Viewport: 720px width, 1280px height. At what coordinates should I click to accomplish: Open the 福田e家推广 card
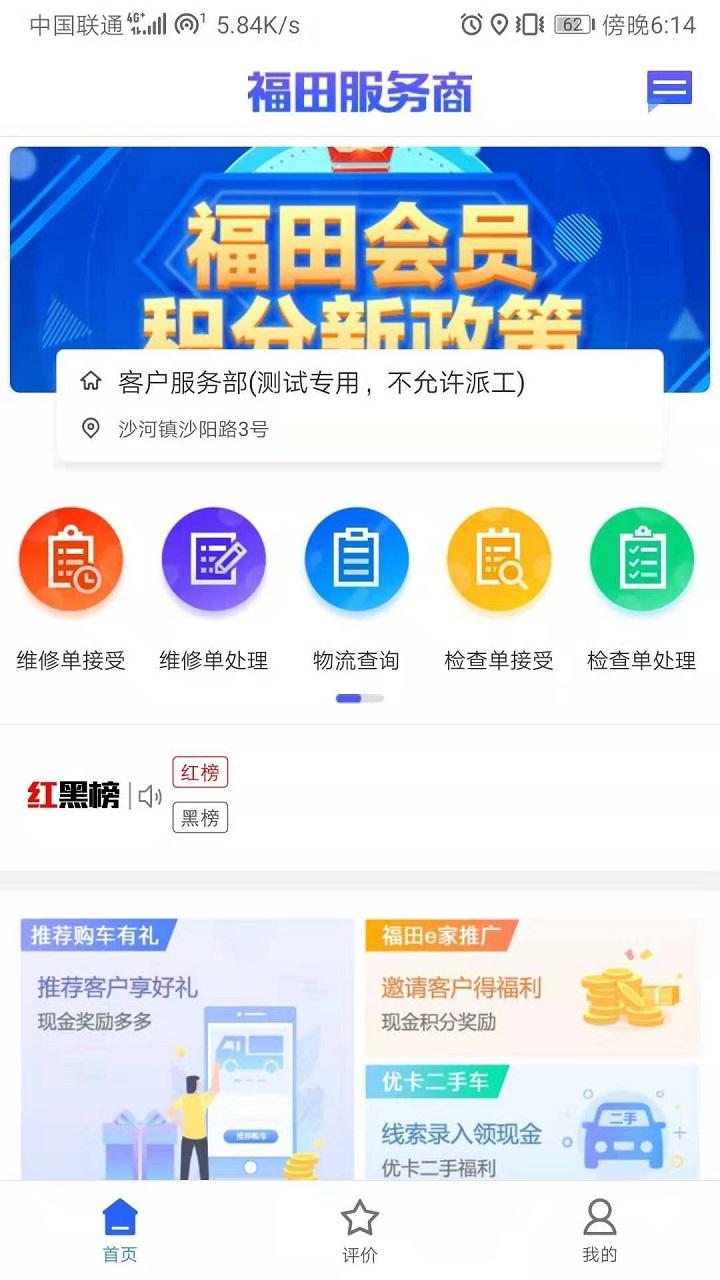[x=532, y=988]
